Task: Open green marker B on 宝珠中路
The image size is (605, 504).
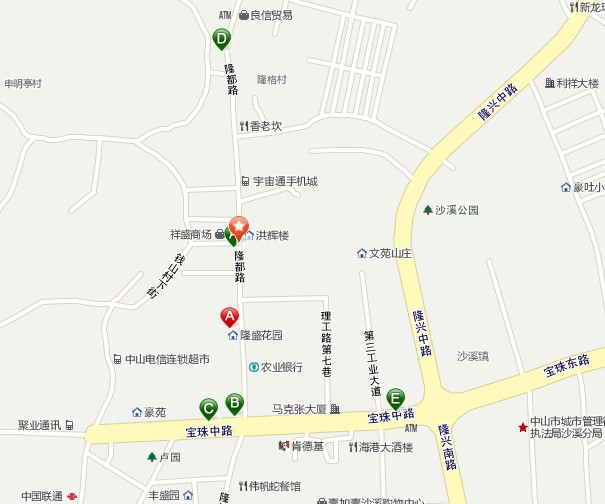Action: click(x=234, y=403)
